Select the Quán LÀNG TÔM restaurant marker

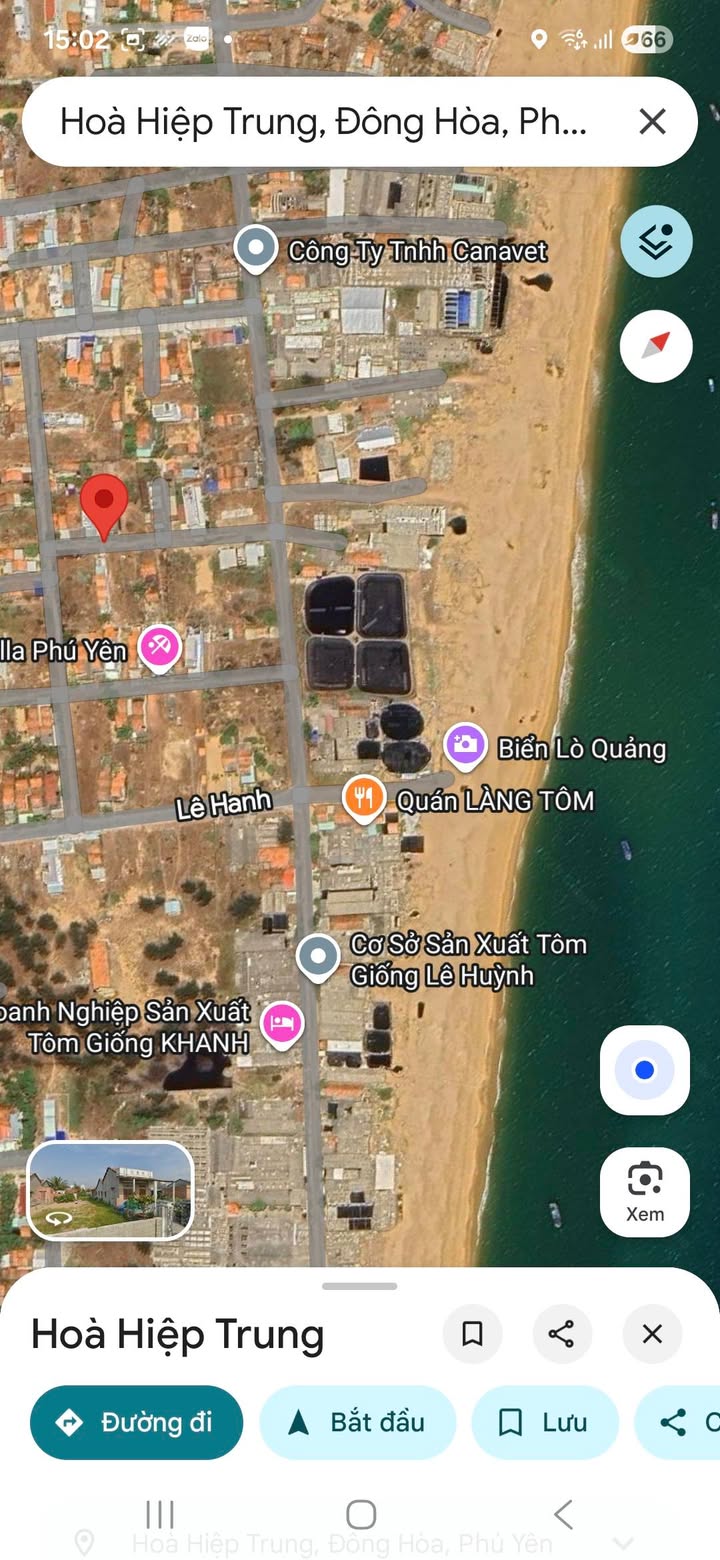[364, 798]
